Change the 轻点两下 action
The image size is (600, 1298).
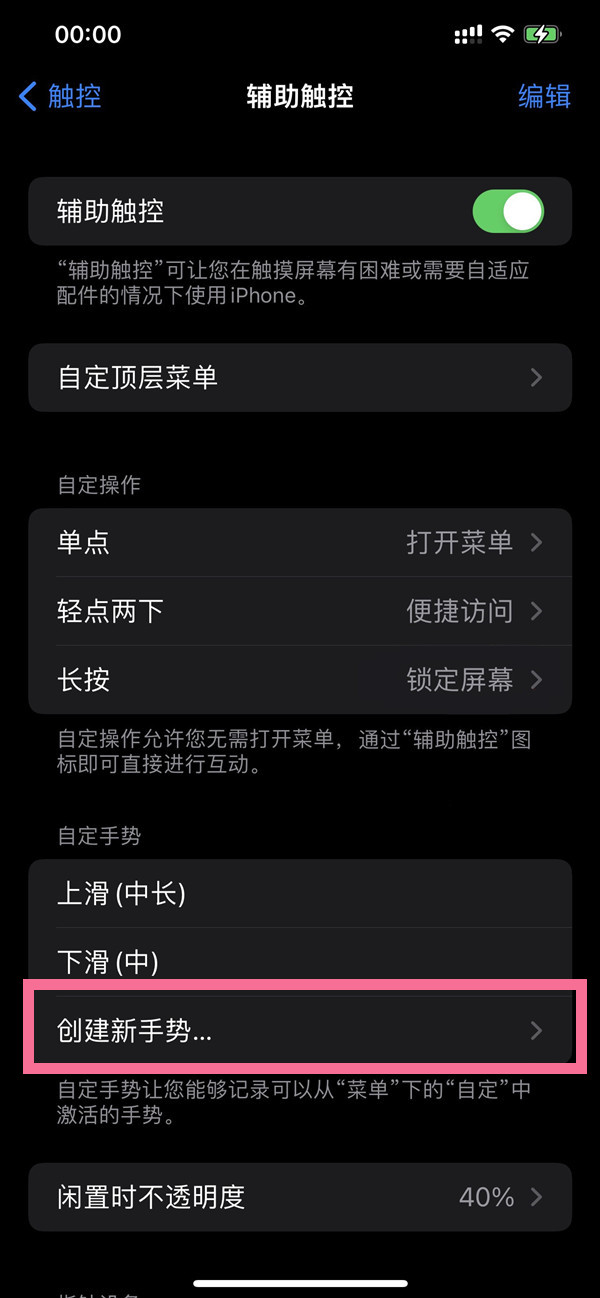(300, 611)
